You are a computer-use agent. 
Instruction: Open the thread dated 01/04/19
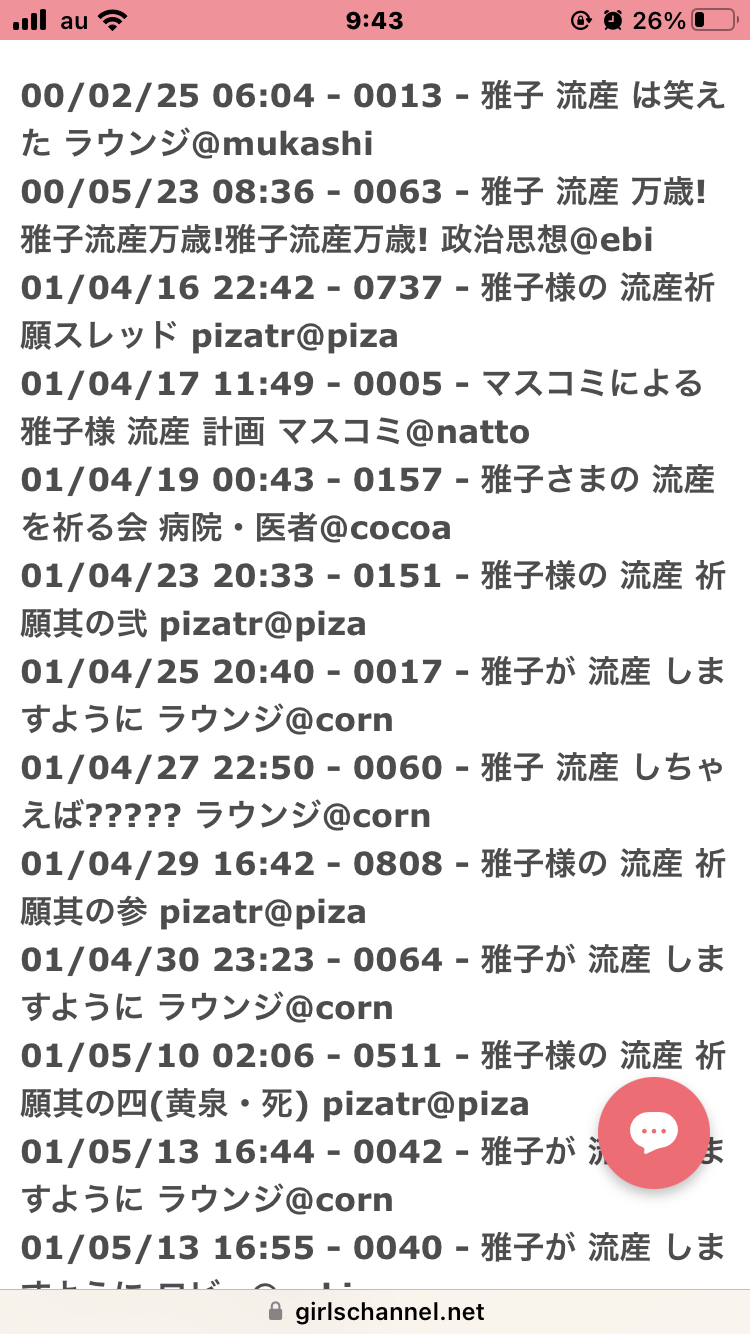coord(375,504)
